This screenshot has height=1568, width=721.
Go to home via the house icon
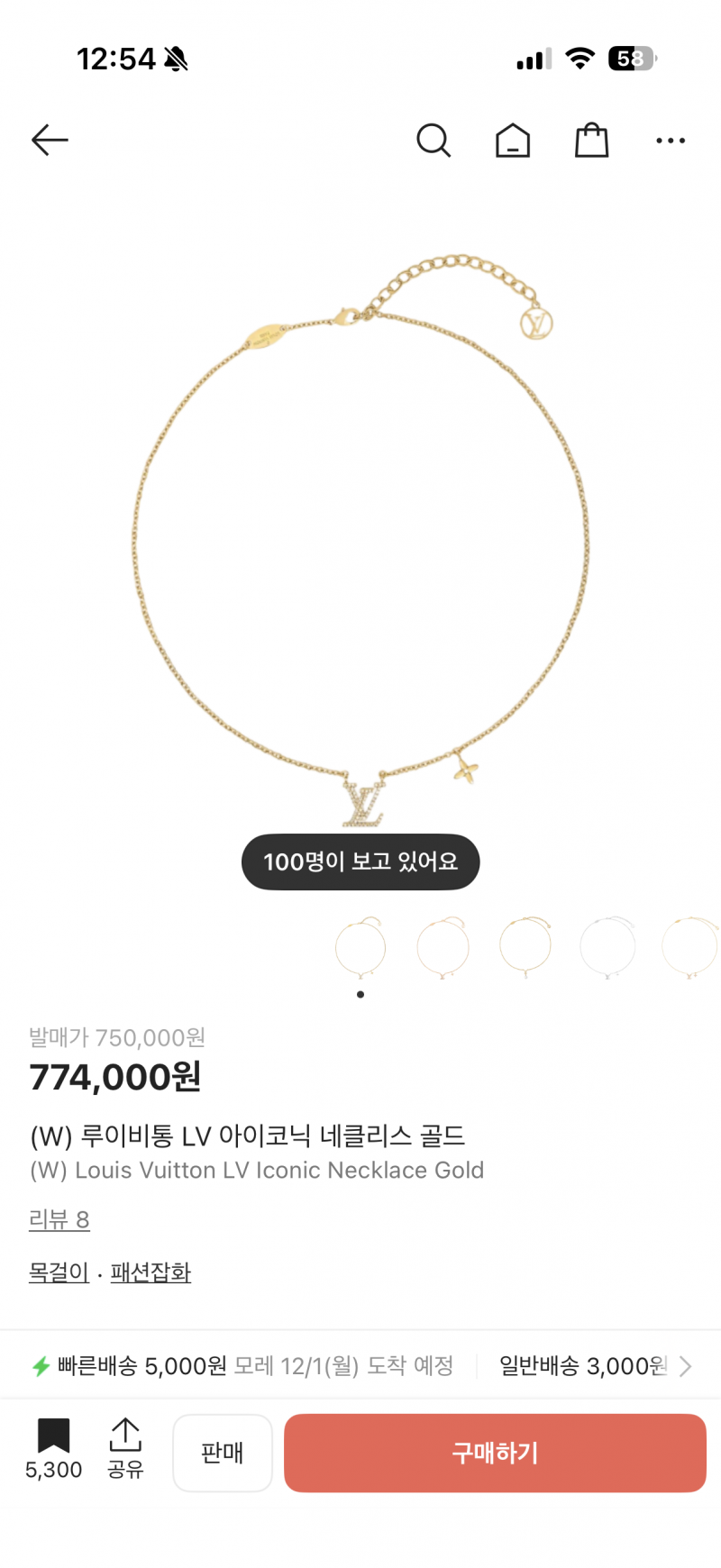tap(513, 141)
